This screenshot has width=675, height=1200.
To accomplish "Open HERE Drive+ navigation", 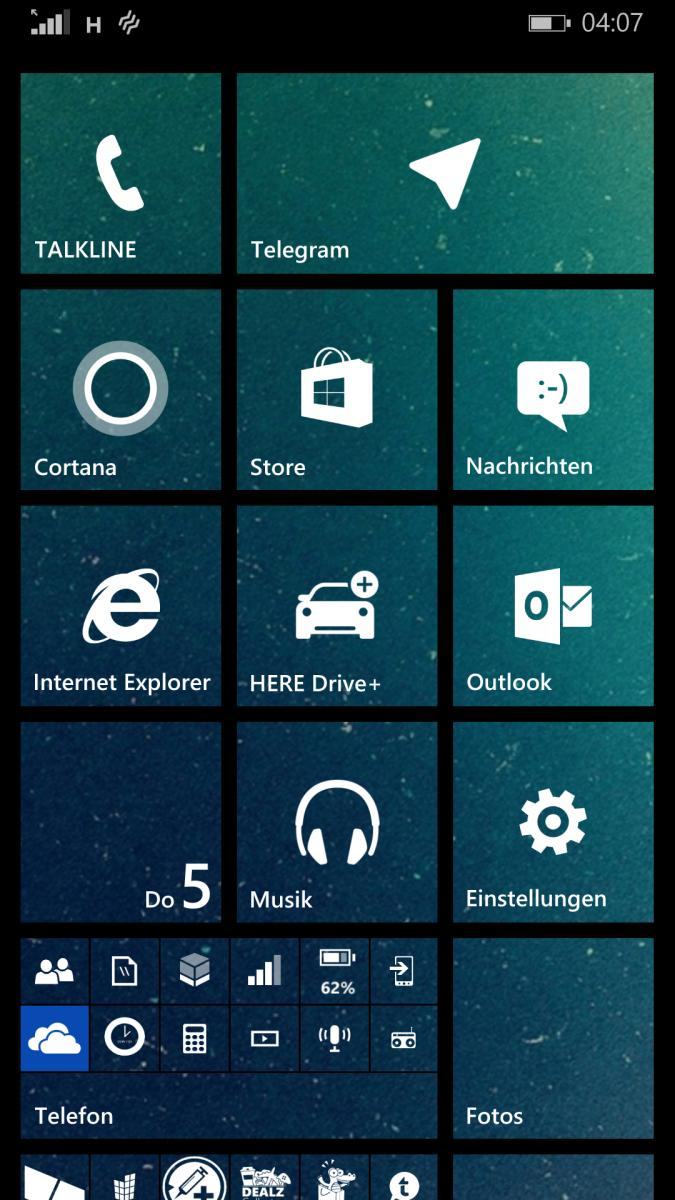I will coord(337,606).
